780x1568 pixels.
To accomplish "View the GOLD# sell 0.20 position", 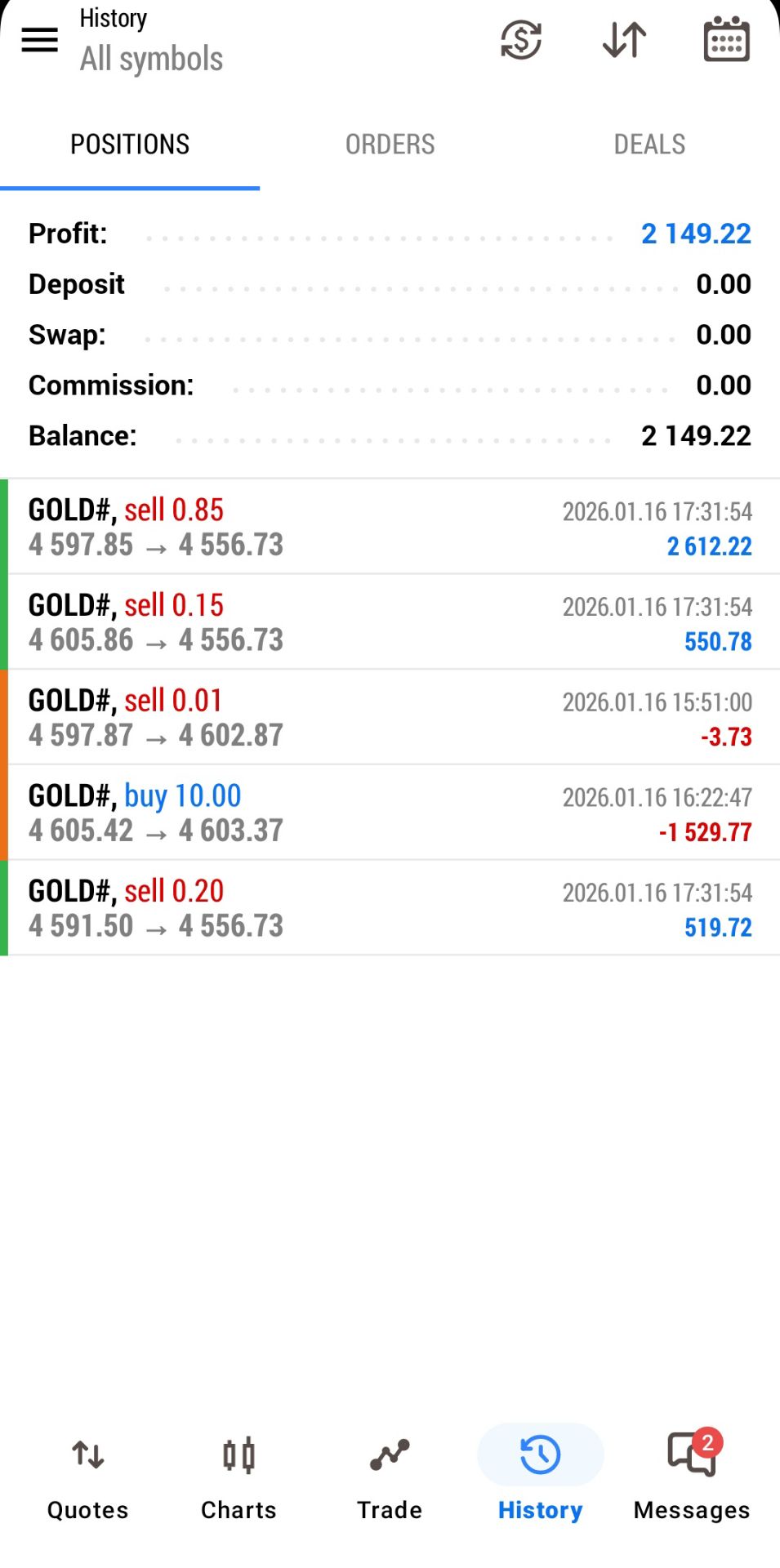I will pyautogui.click(x=390, y=908).
